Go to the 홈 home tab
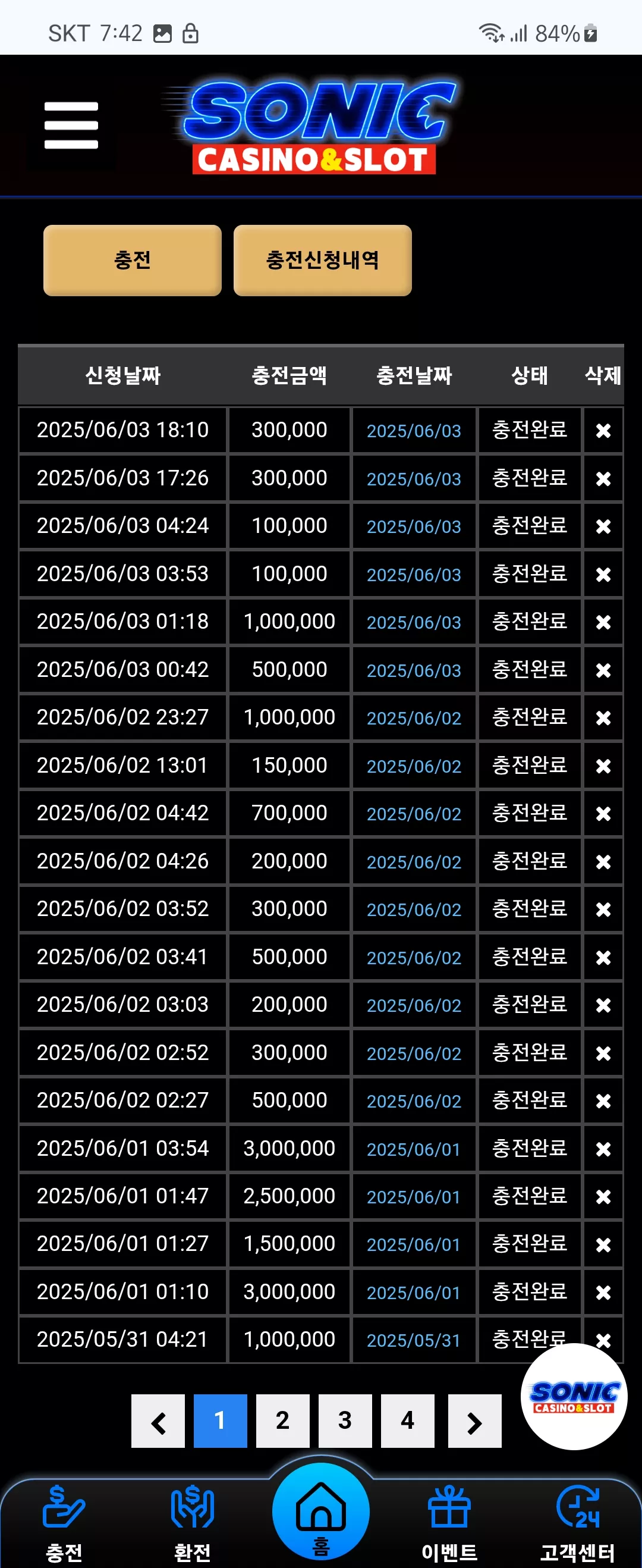 click(320, 1512)
